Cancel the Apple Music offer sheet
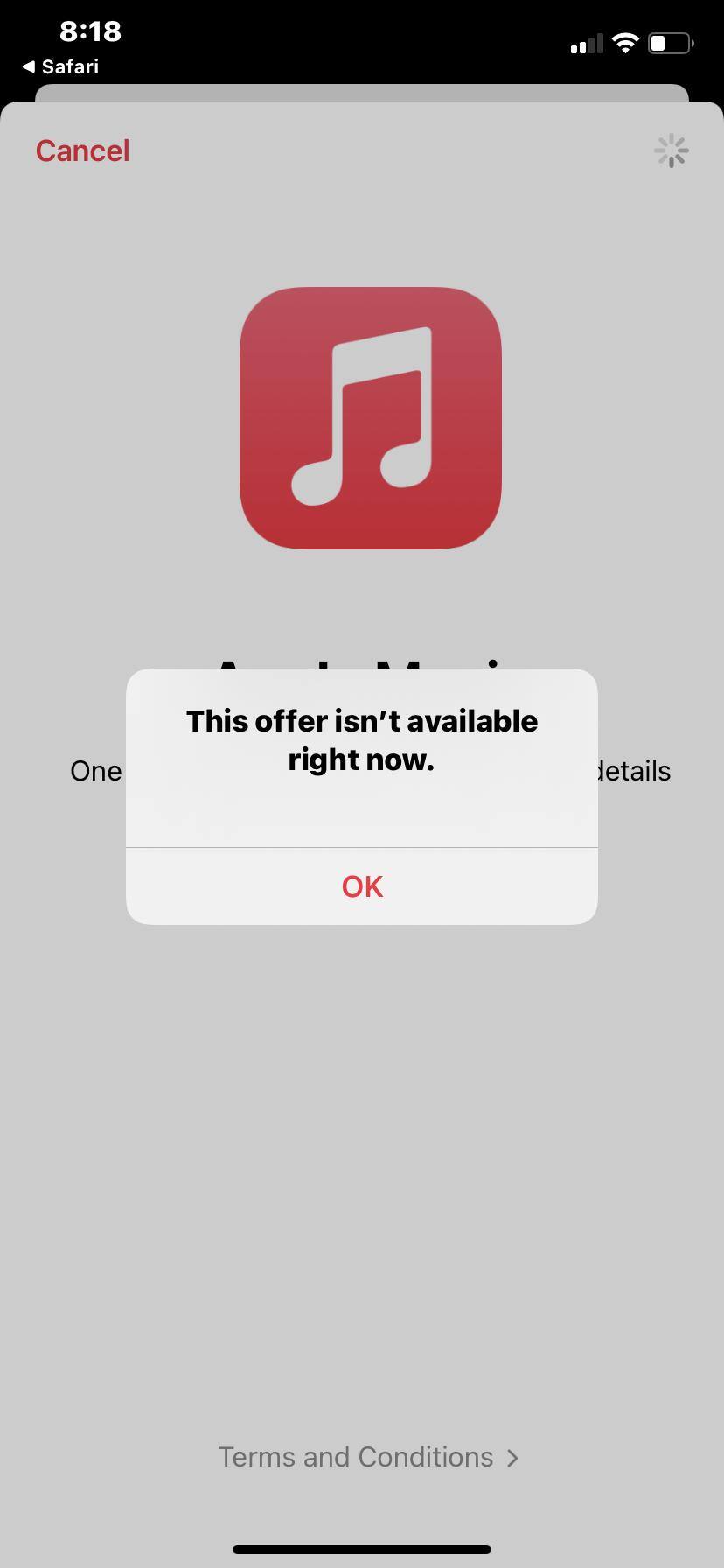724x1568 pixels. point(82,150)
